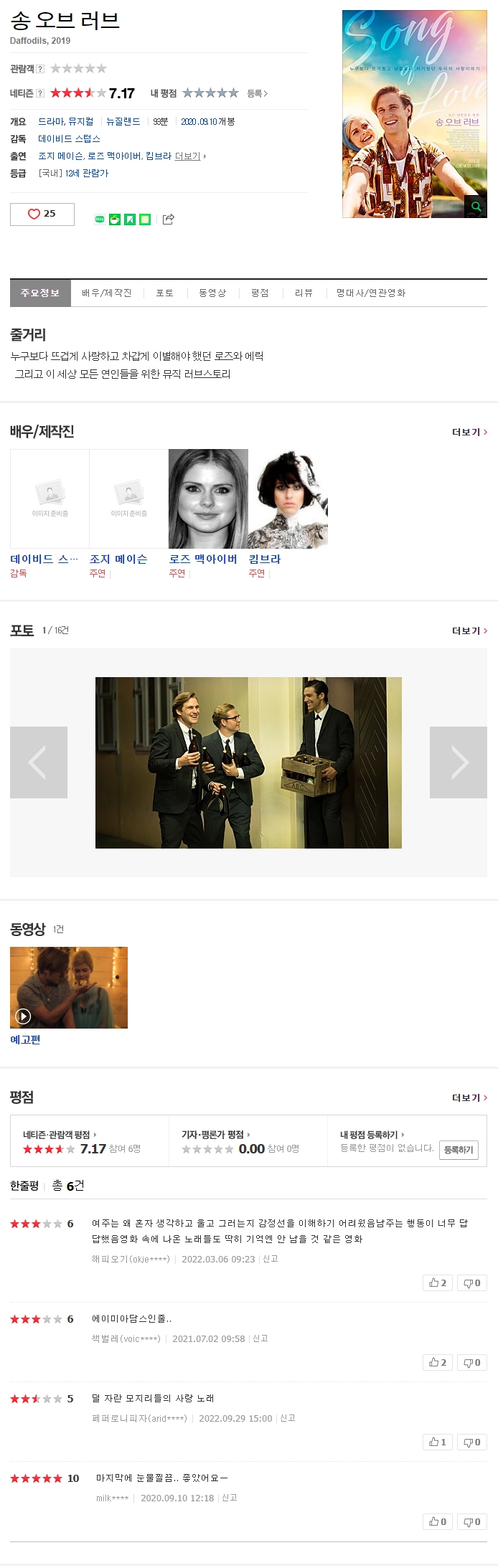498x1568 pixels.
Task: Open the 동영상 tab
Action: coord(212,293)
